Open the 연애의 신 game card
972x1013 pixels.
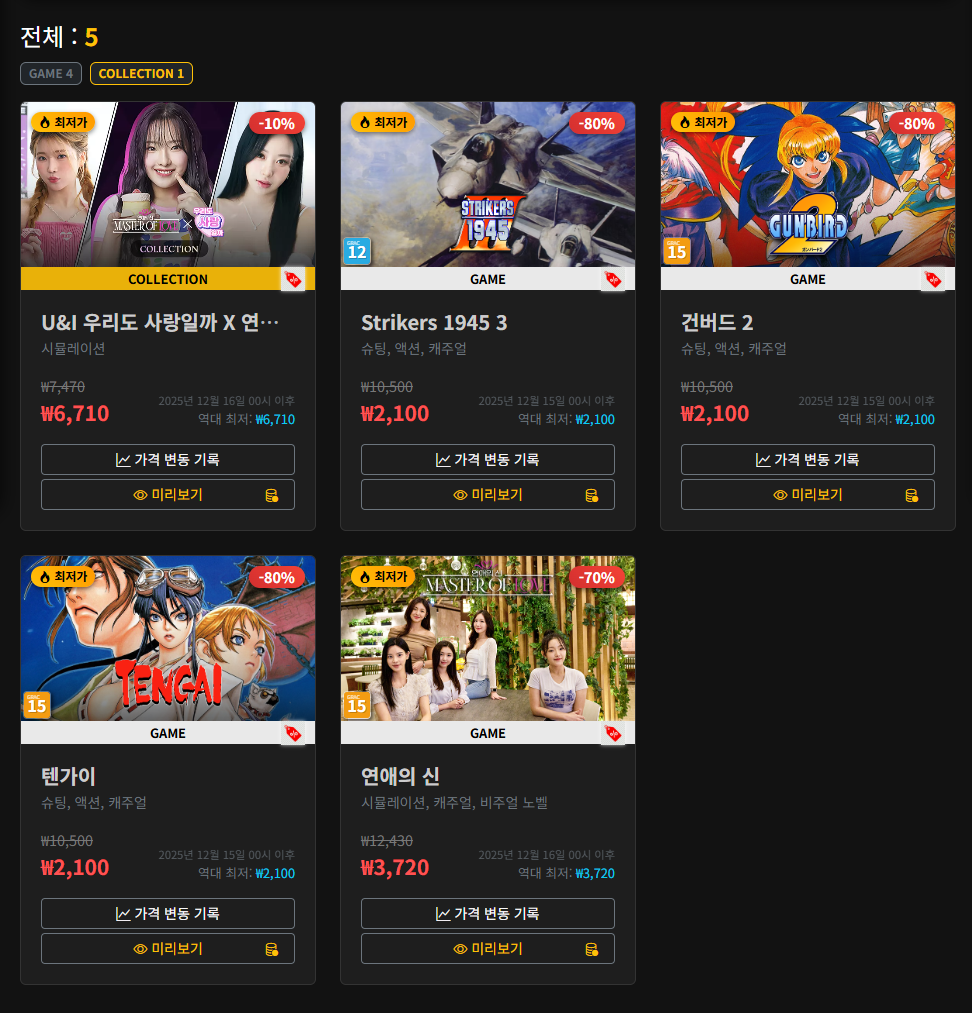400,776
